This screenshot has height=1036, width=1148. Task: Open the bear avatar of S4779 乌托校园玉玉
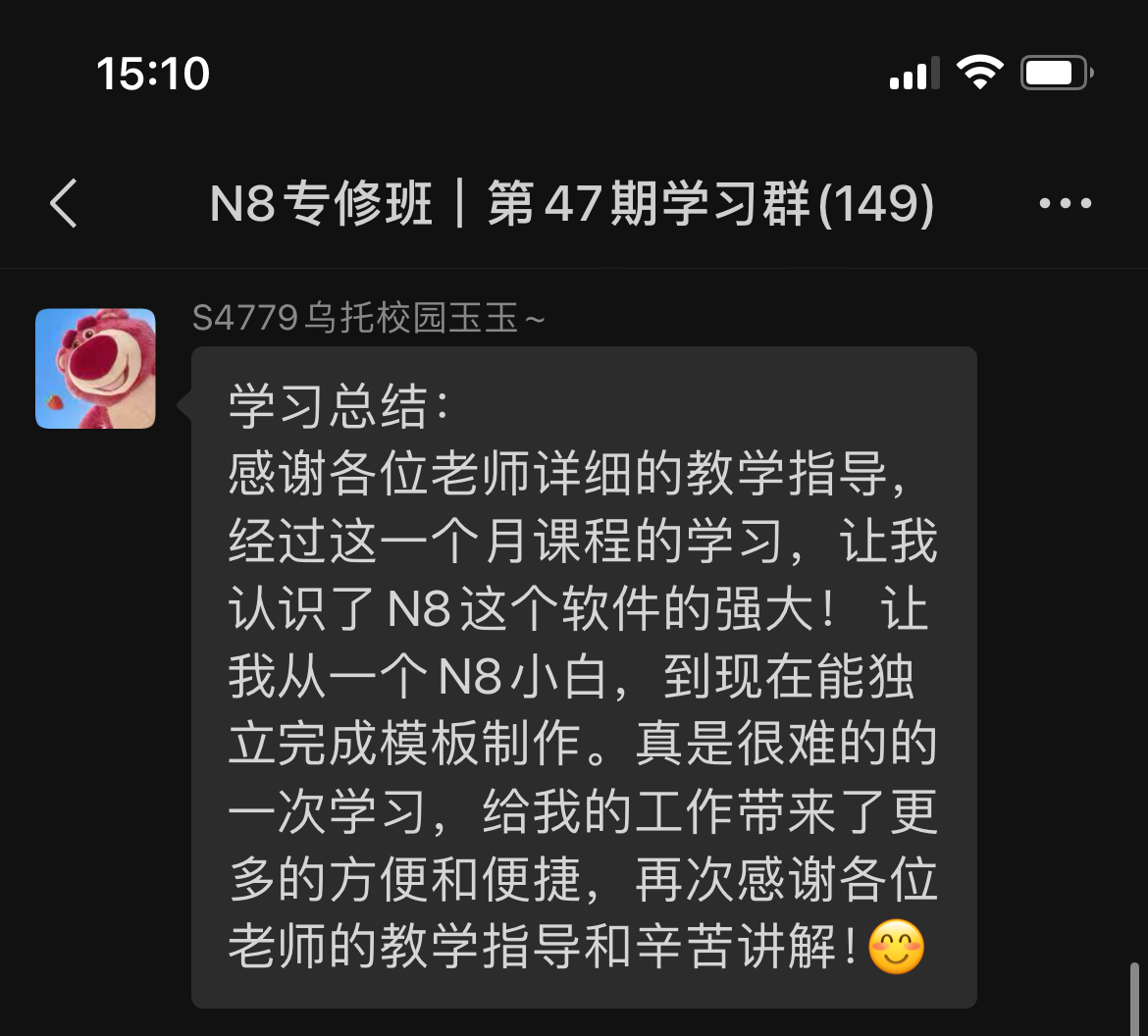click(x=95, y=369)
